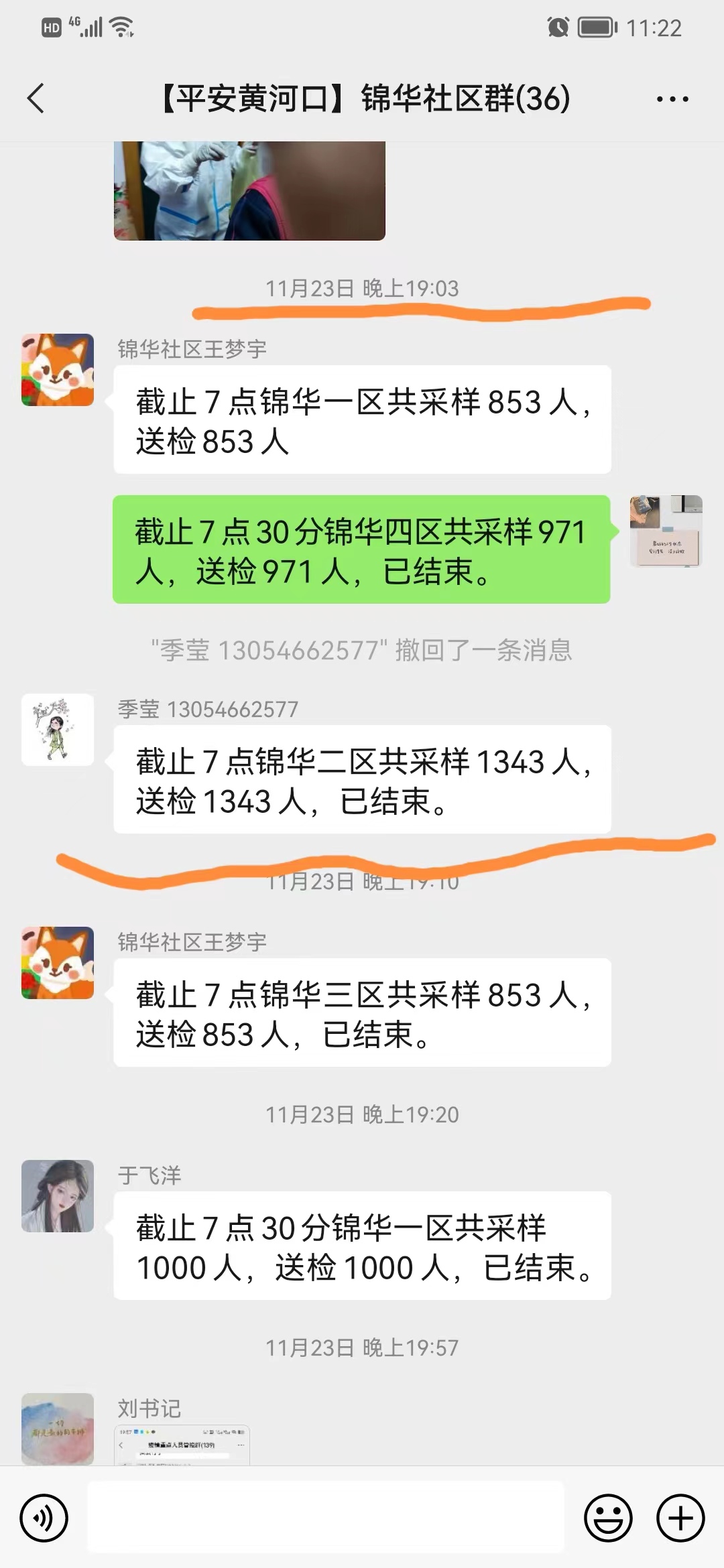Open the photo at top of chat
724x1568 pixels.
click(x=249, y=191)
